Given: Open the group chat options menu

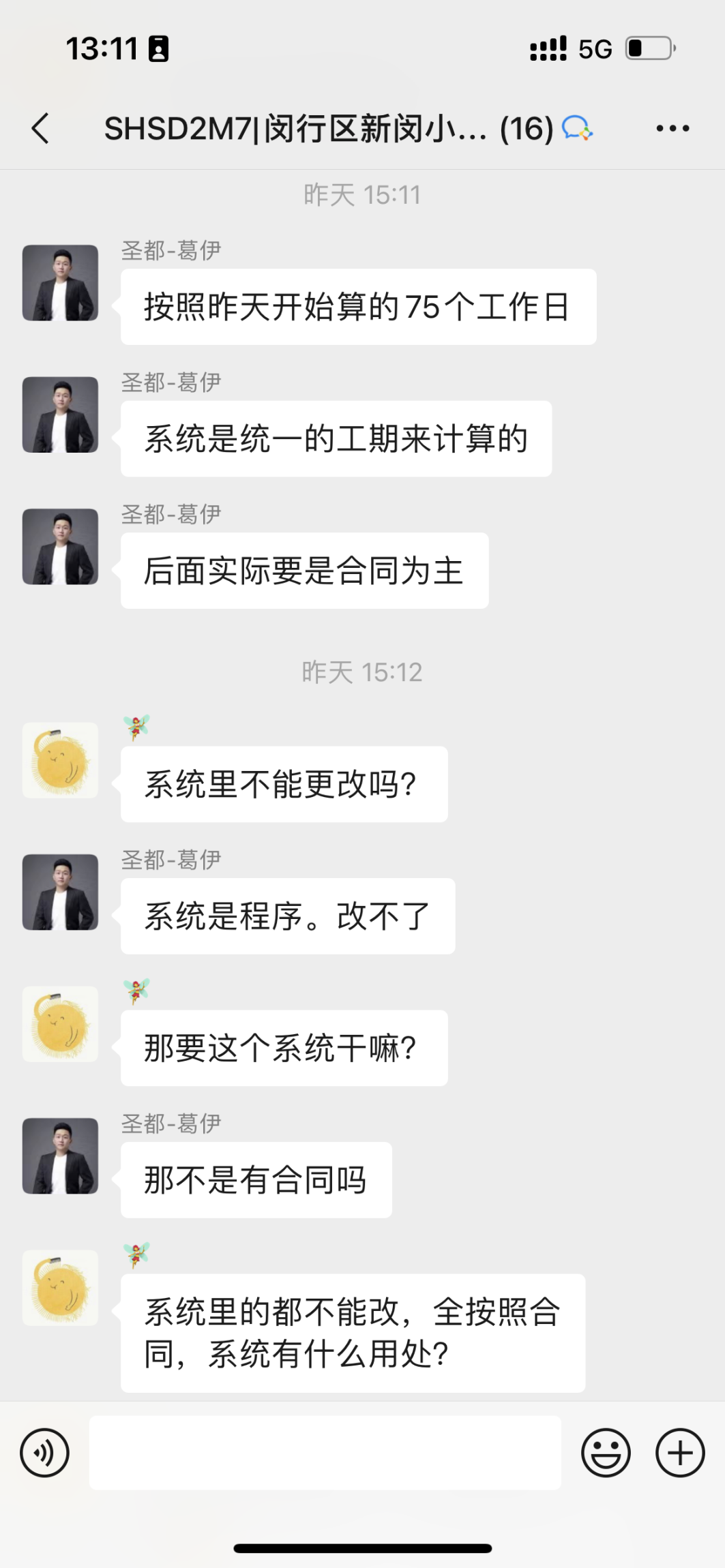Looking at the screenshot, I should (672, 128).
